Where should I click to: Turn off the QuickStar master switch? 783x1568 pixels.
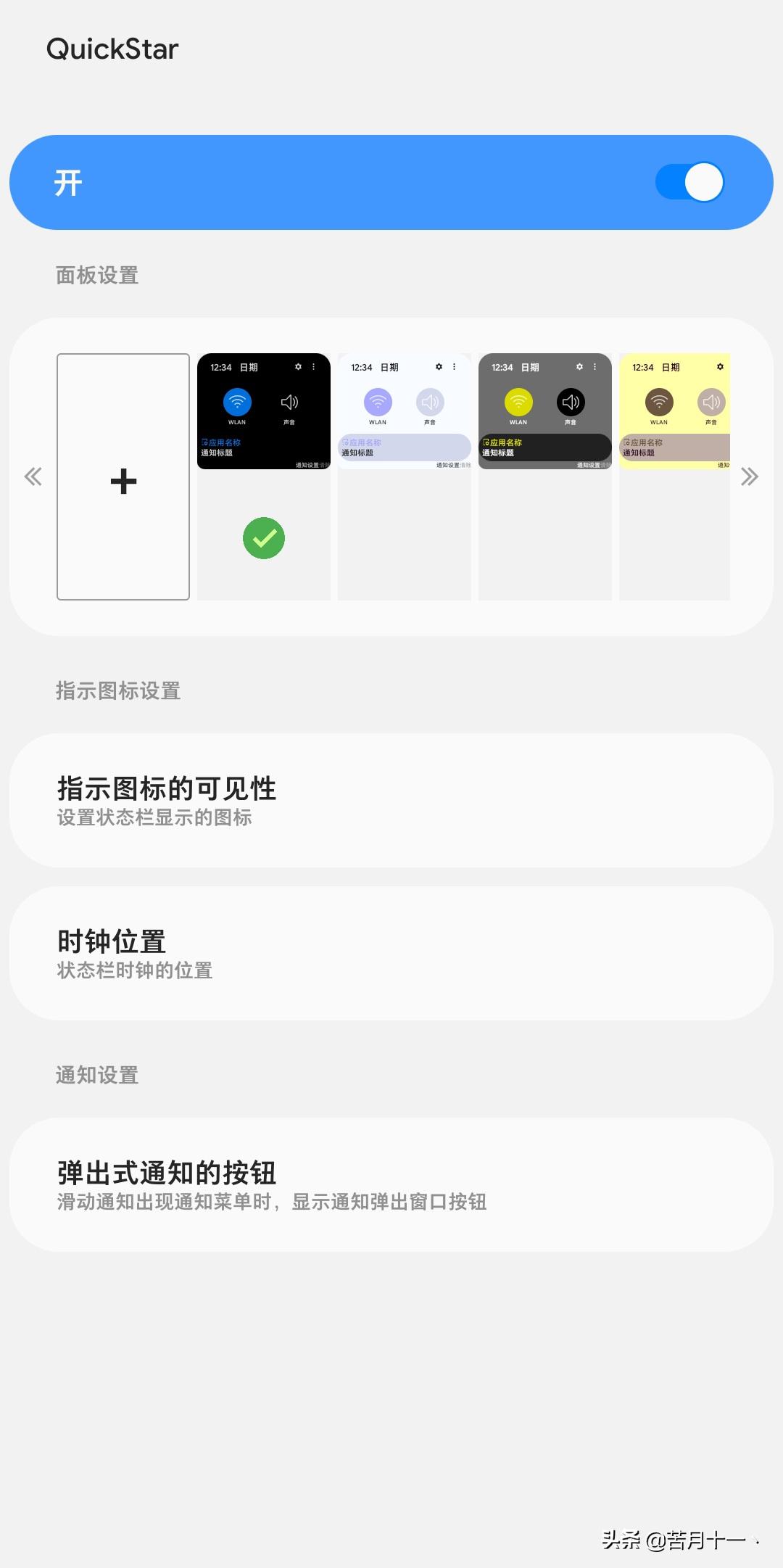(689, 183)
